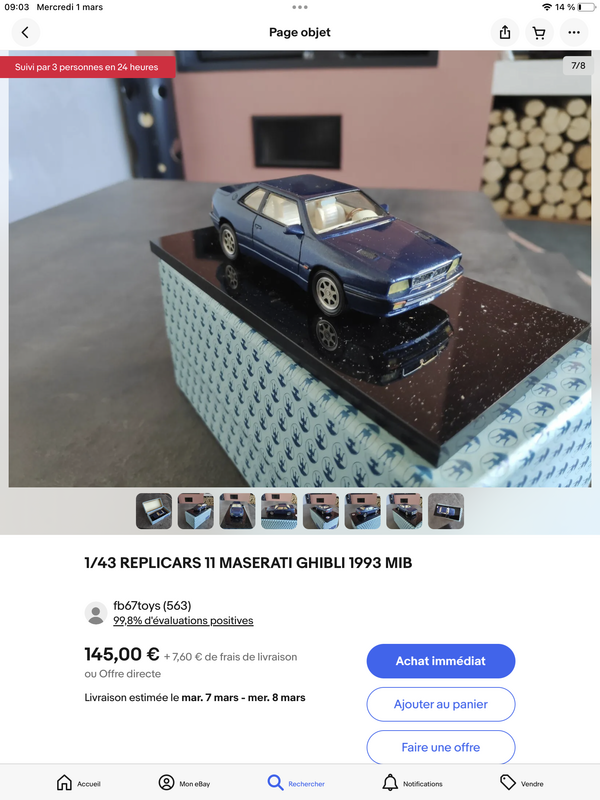This screenshot has height=800, width=600.
Task: Switch to the Rechercher tab
Action: coord(296,783)
